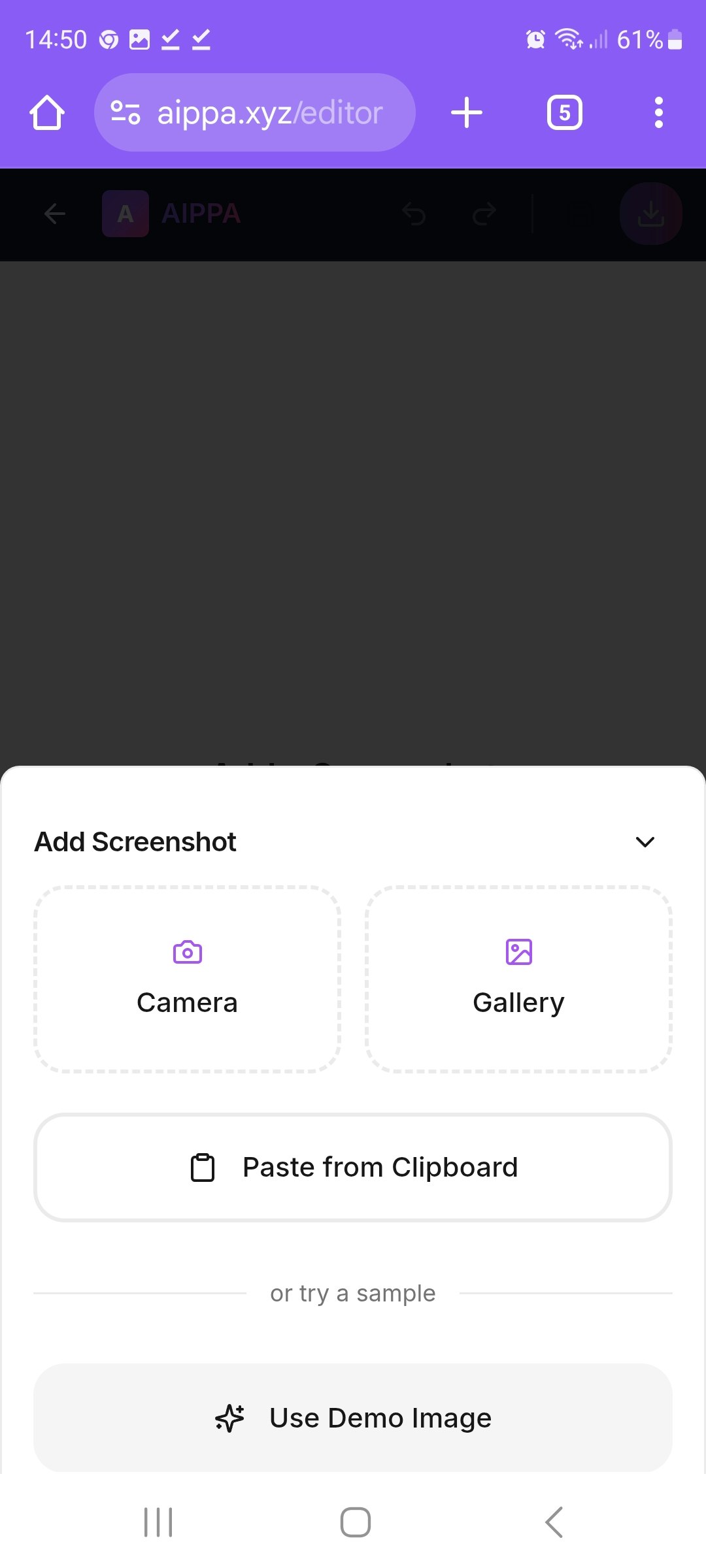Click Use Demo Image
Viewport: 706px width, 1568px height.
[353, 1417]
